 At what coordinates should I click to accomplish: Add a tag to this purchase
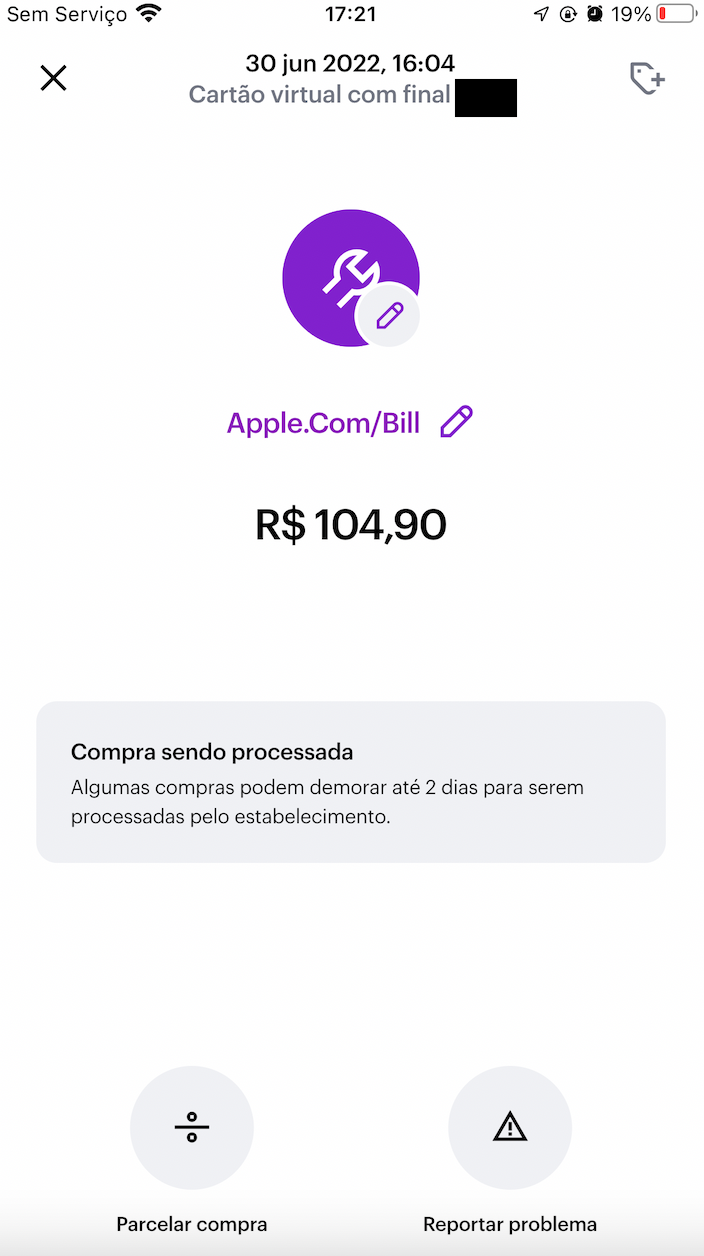point(647,78)
